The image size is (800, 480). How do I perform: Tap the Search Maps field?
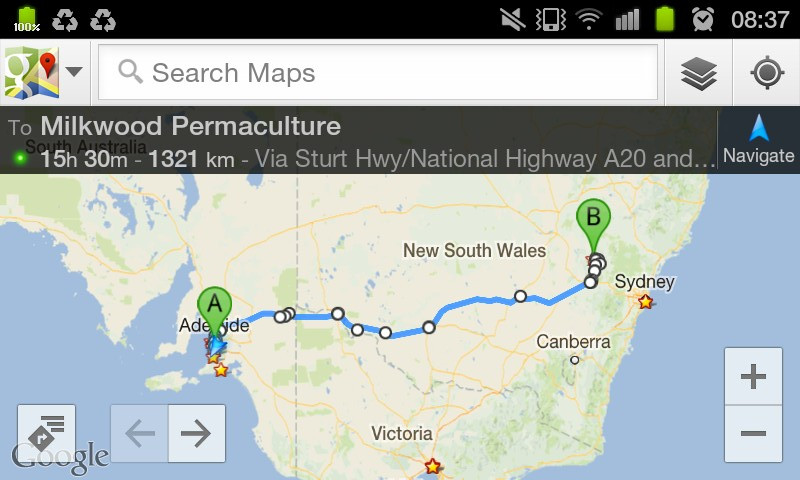click(380, 72)
